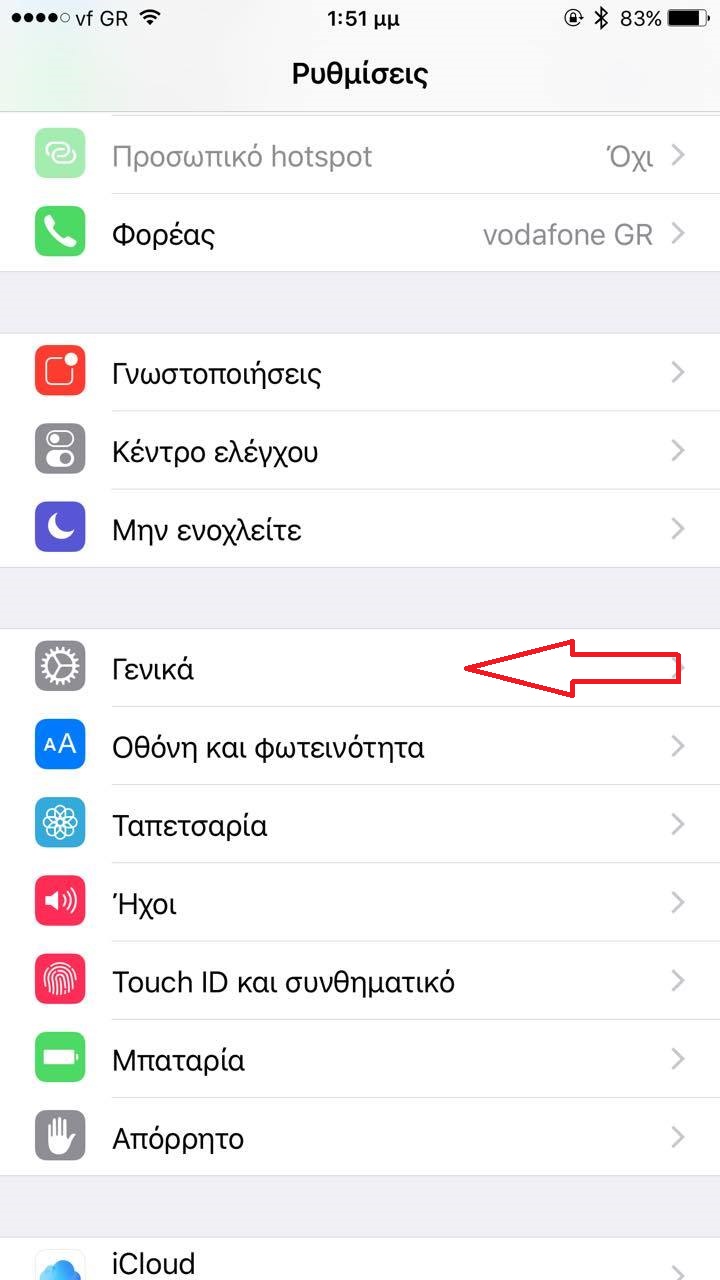Open Γνωστοποιήσεις notification settings

point(360,373)
